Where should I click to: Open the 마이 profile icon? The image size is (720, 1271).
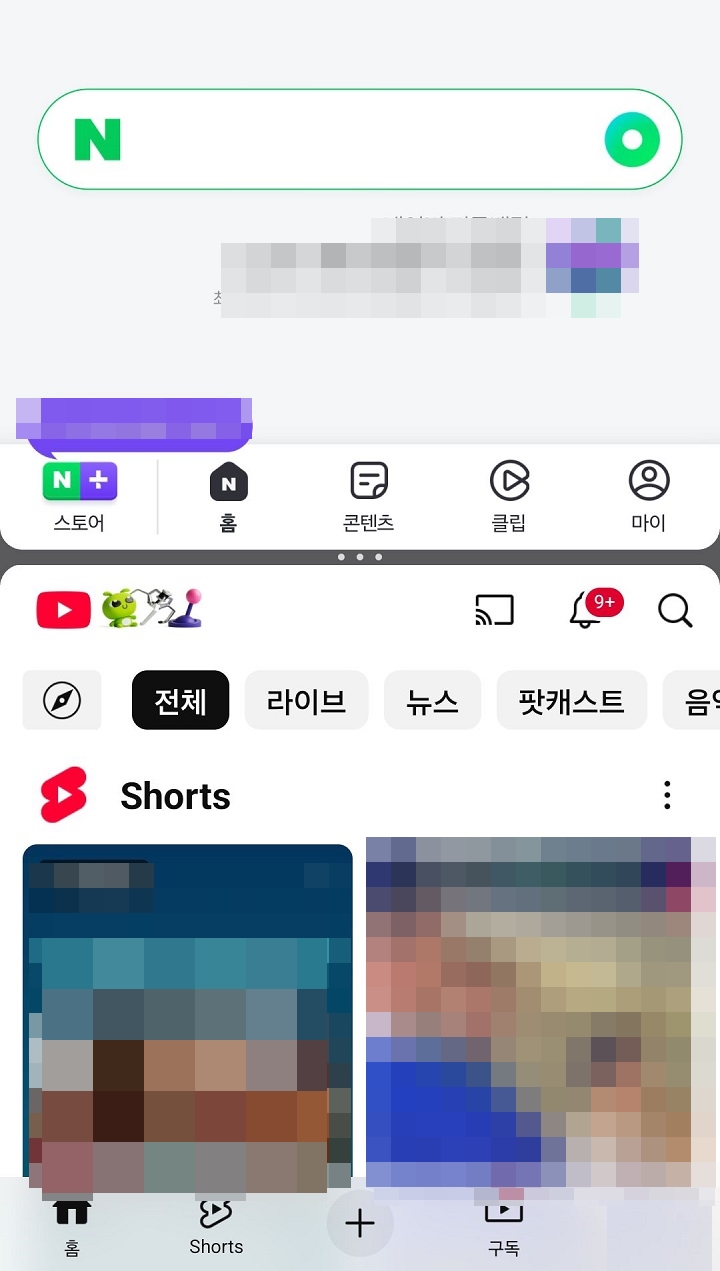click(648, 481)
